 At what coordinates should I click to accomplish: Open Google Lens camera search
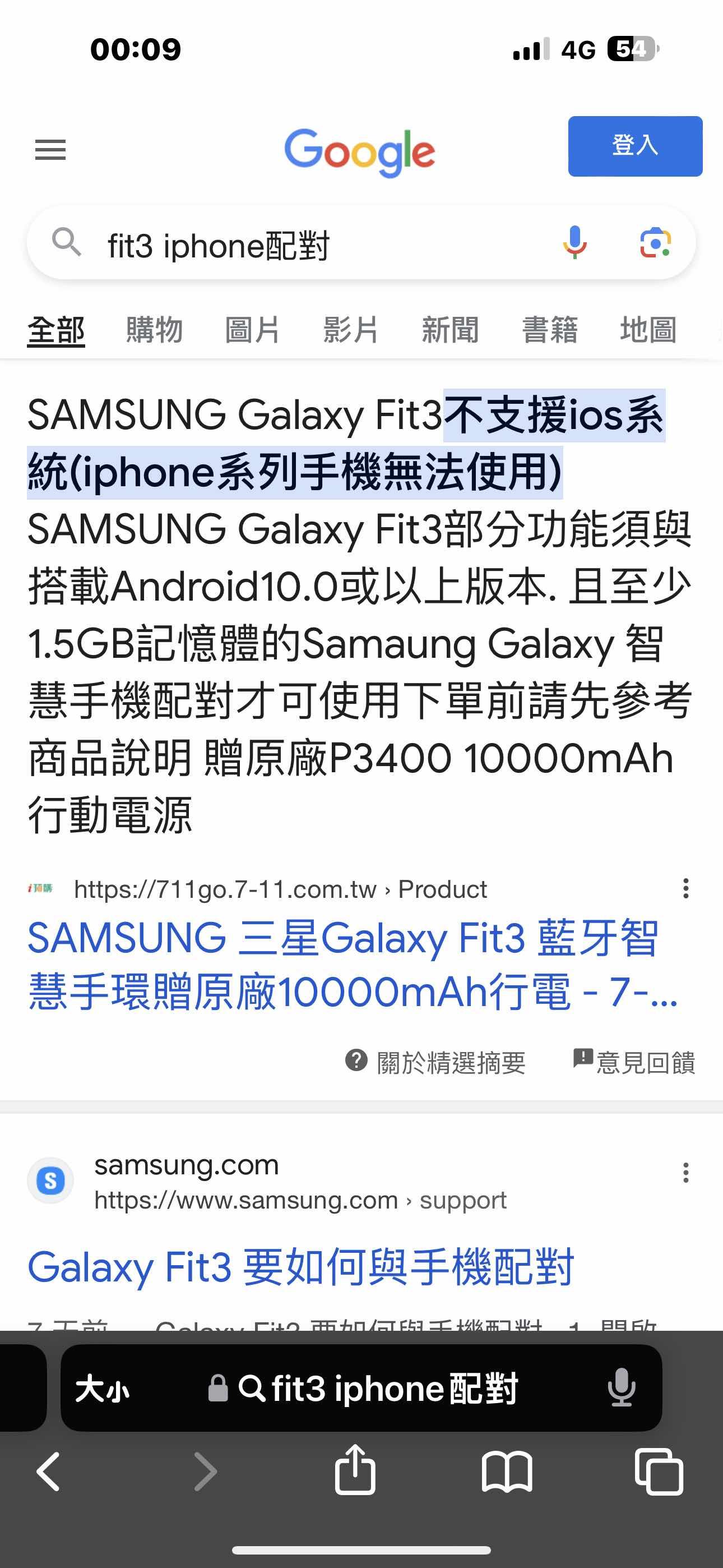655,243
